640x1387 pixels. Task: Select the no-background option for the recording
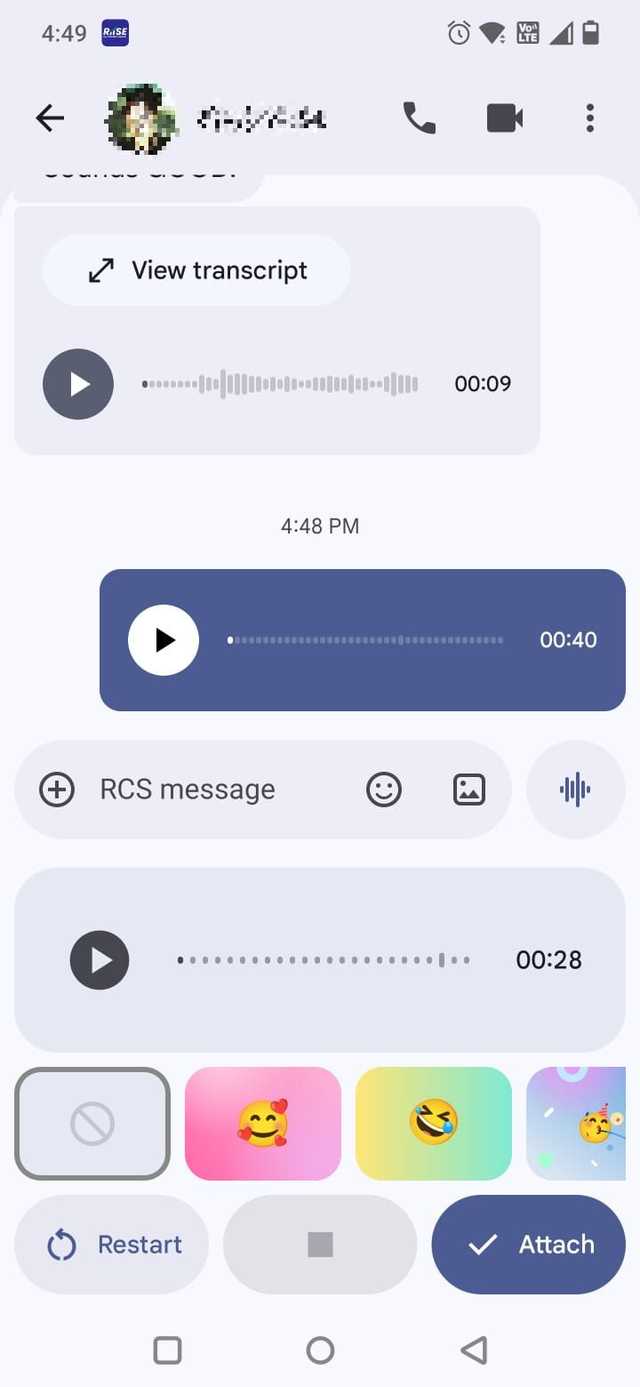click(x=92, y=1124)
